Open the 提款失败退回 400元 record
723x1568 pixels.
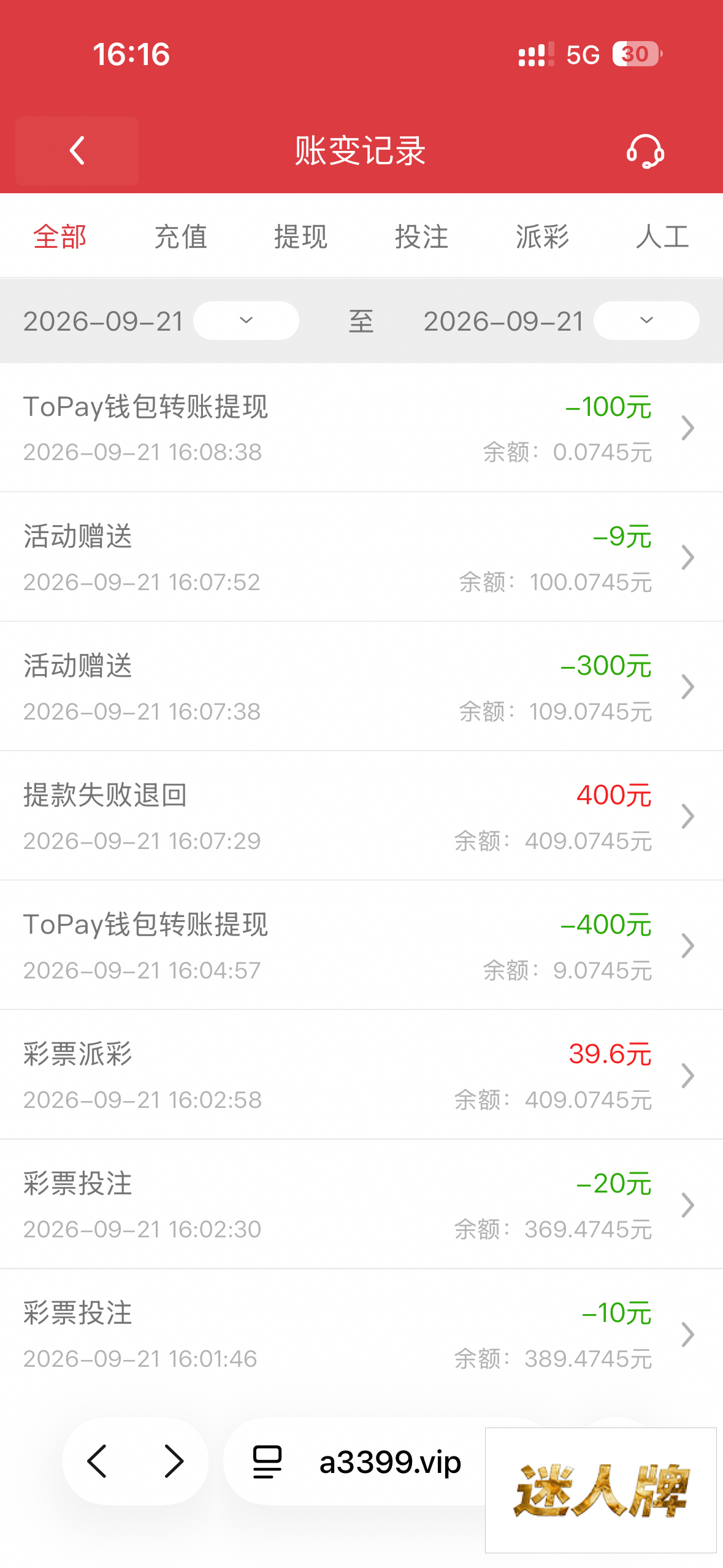coord(361,816)
